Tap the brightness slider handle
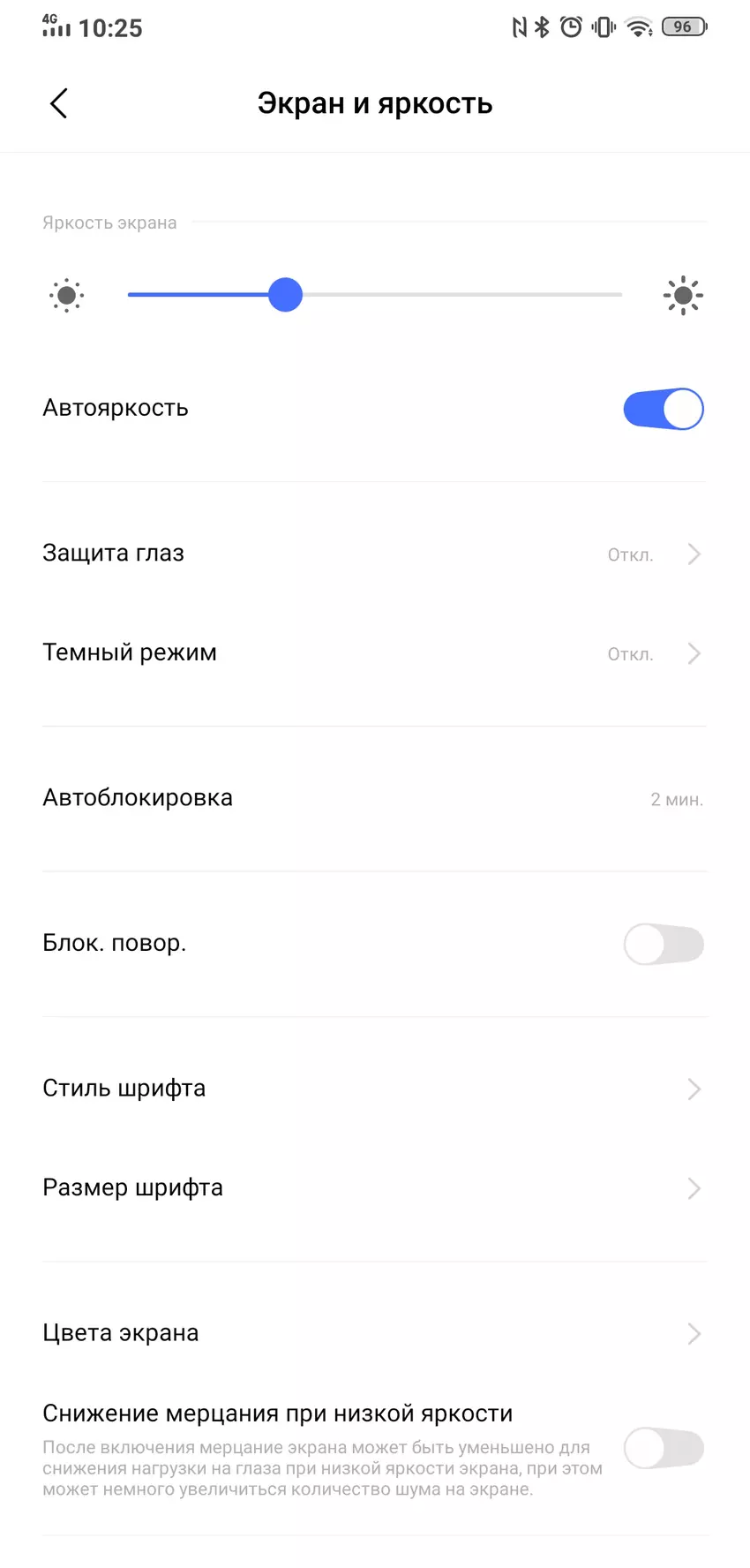This screenshot has height=1568, width=750. click(285, 295)
